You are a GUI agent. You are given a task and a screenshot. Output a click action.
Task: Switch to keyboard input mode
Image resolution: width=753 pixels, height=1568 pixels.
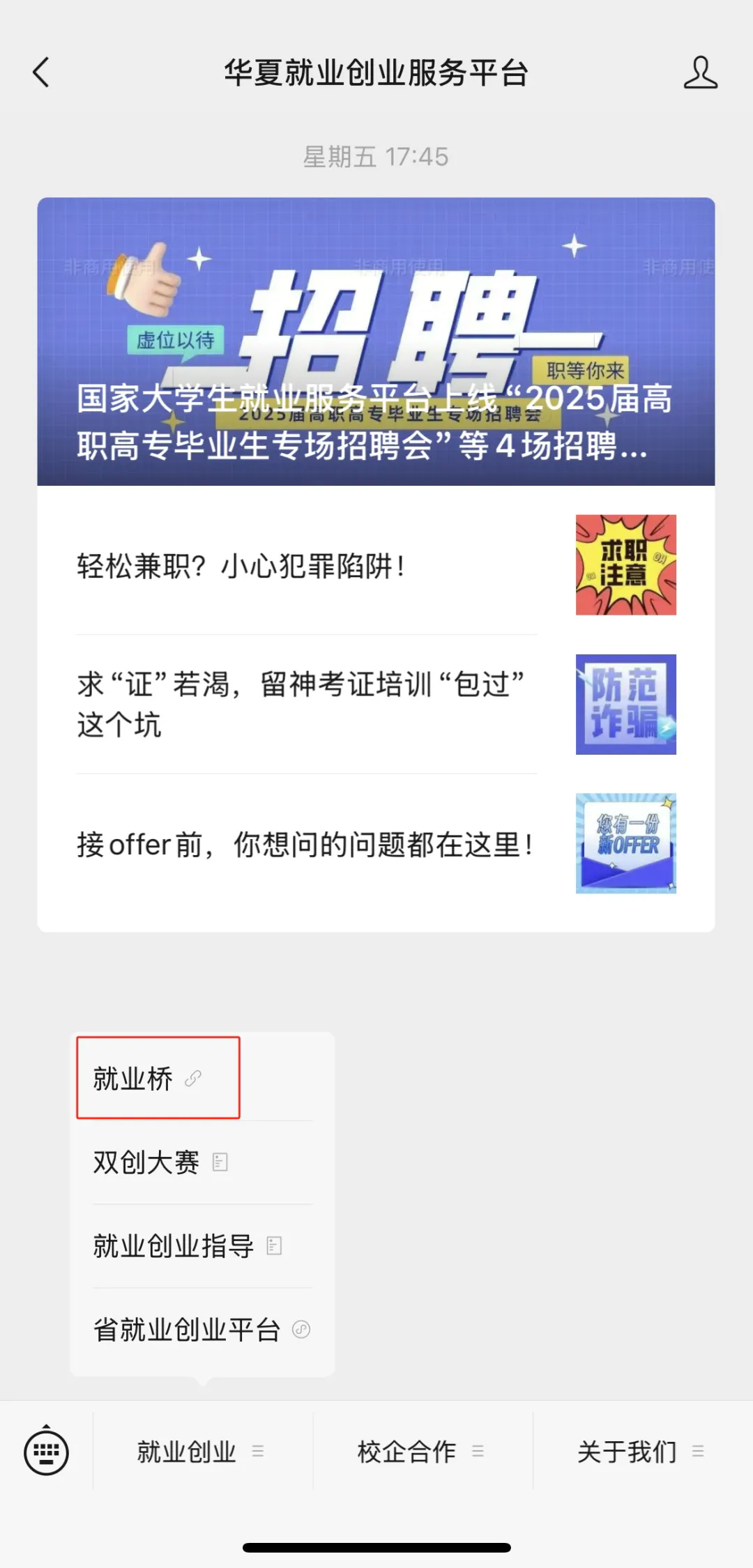pos(46,1452)
